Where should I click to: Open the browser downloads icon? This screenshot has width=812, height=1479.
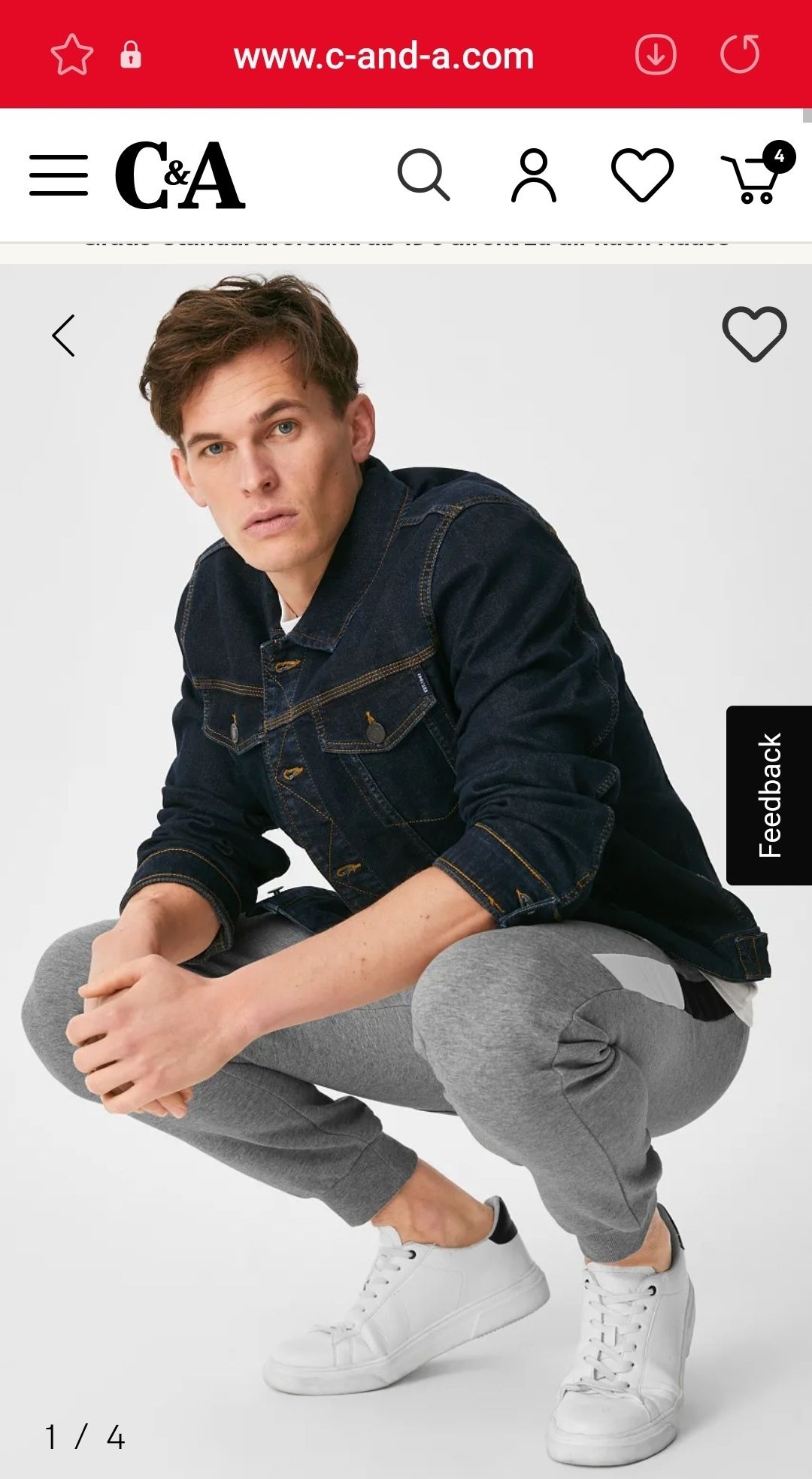pos(656,55)
